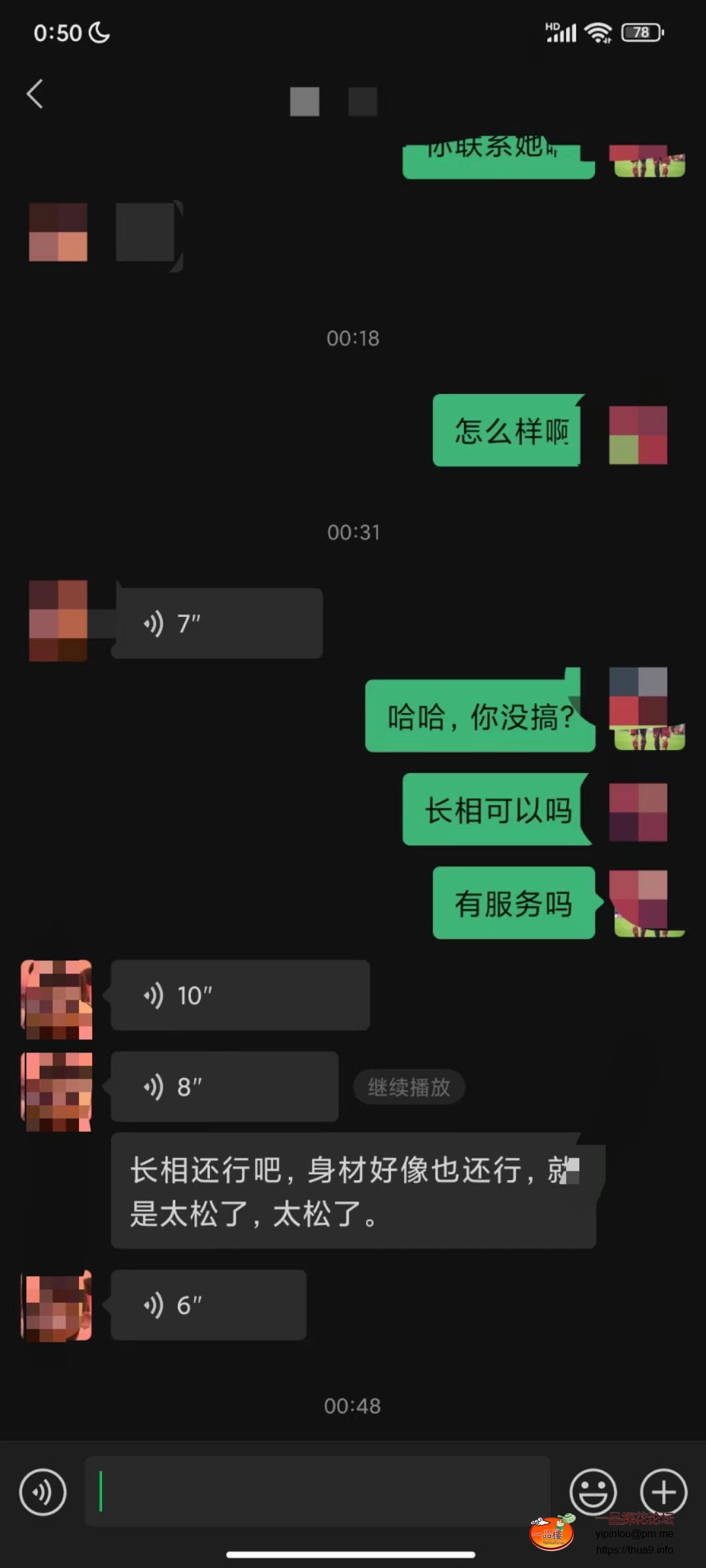706x1568 pixels.
Task: Tap the back arrow to leave chat
Action: pyautogui.click(x=35, y=95)
